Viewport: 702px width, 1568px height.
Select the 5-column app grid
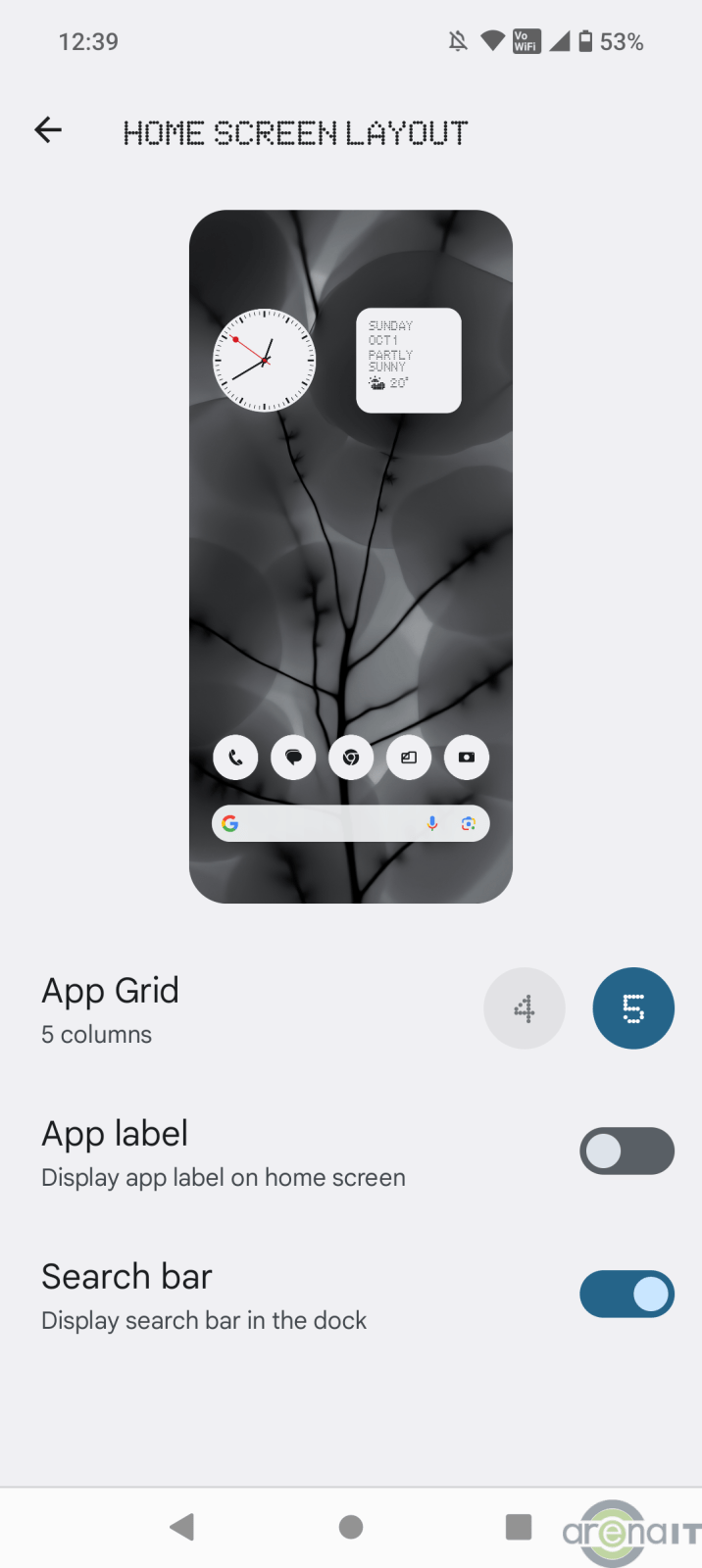[x=633, y=1008]
